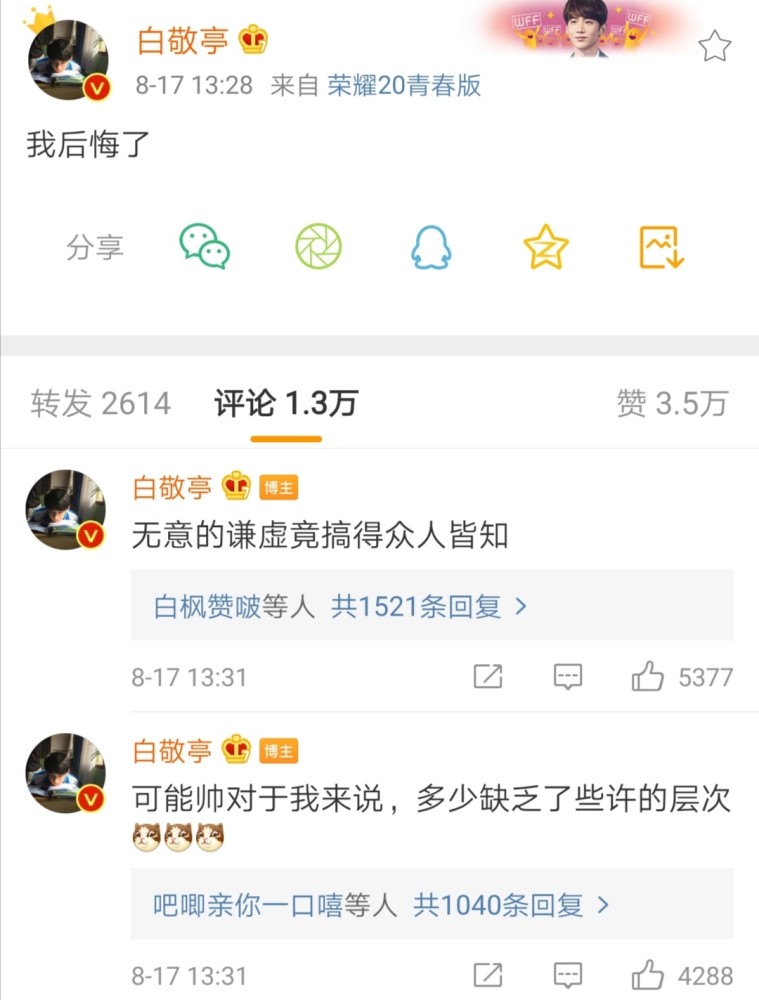
Task: Like the comment with 4288 likes
Action: [x=649, y=974]
